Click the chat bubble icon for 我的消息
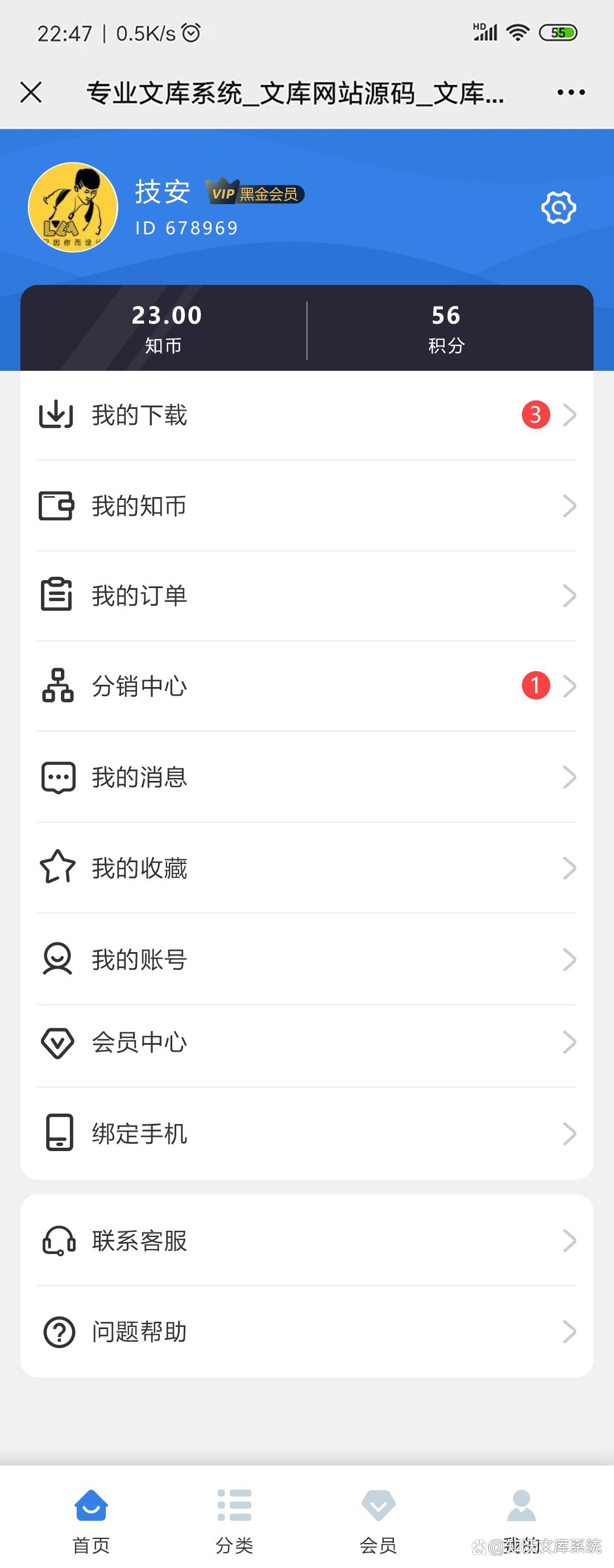 click(x=57, y=777)
